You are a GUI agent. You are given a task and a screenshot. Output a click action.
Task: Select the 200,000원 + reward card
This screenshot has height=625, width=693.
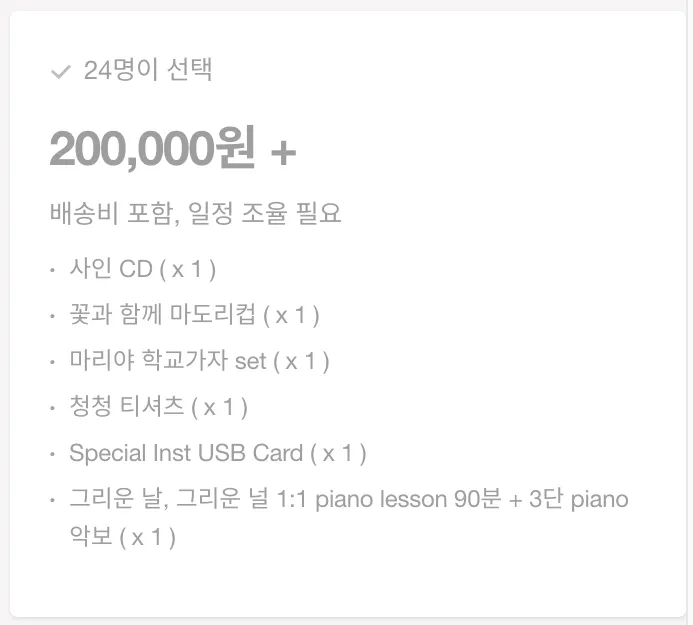click(x=347, y=313)
